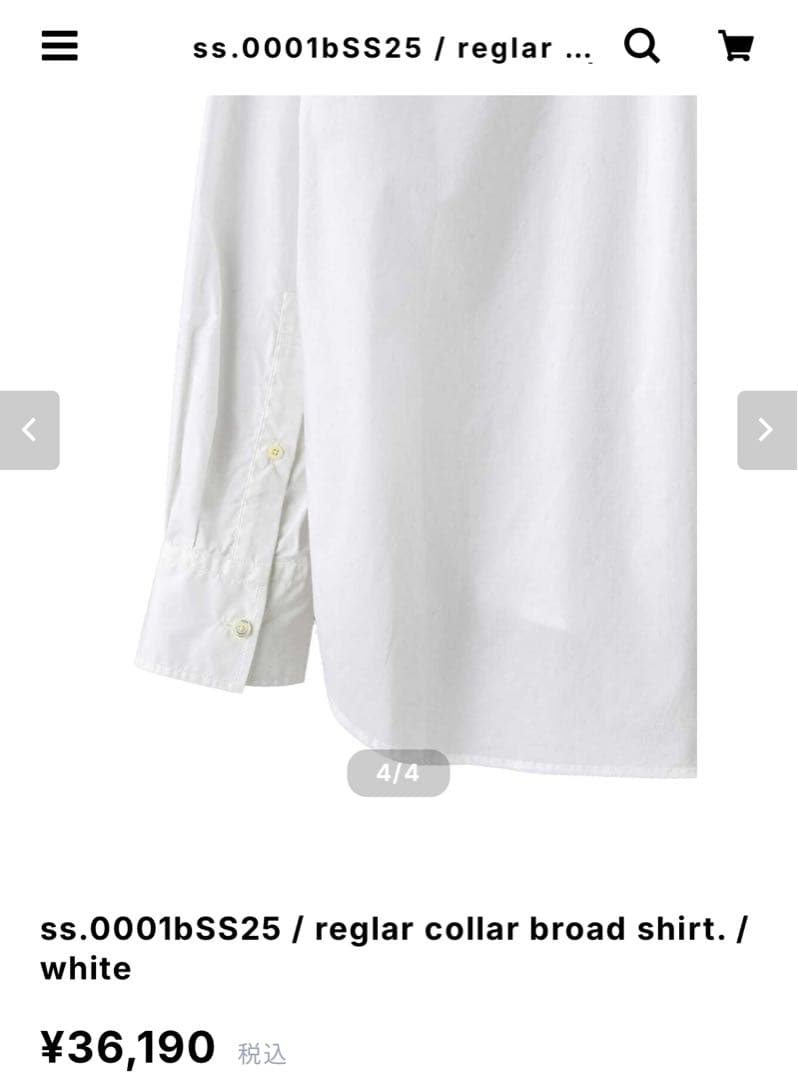Advance to the next product image

click(x=766, y=430)
